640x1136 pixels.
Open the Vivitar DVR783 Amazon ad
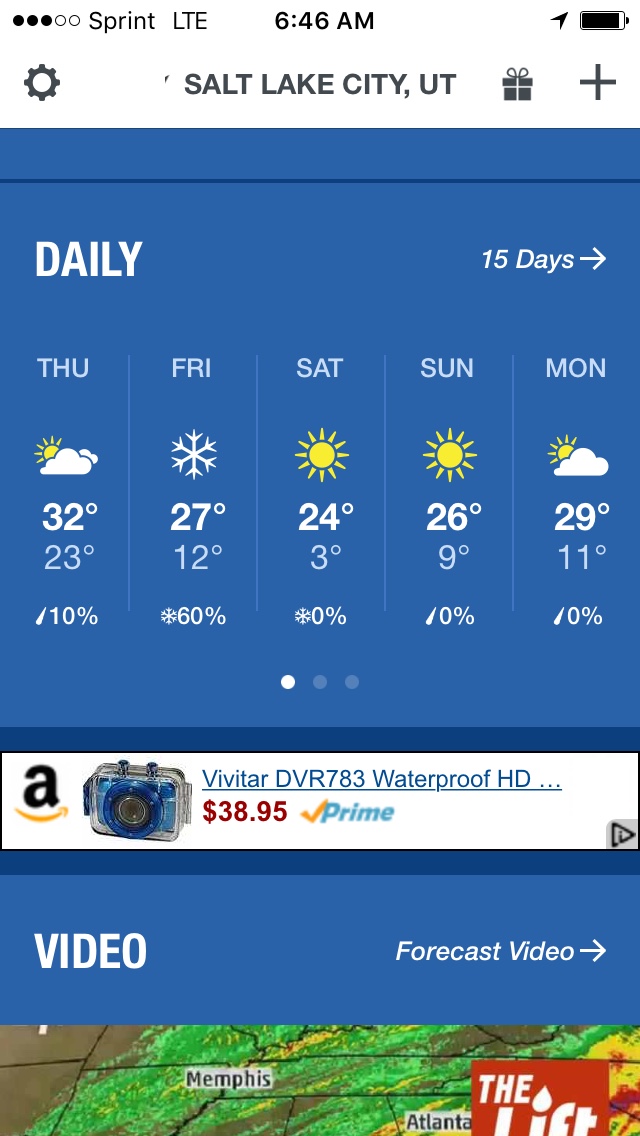click(380, 780)
